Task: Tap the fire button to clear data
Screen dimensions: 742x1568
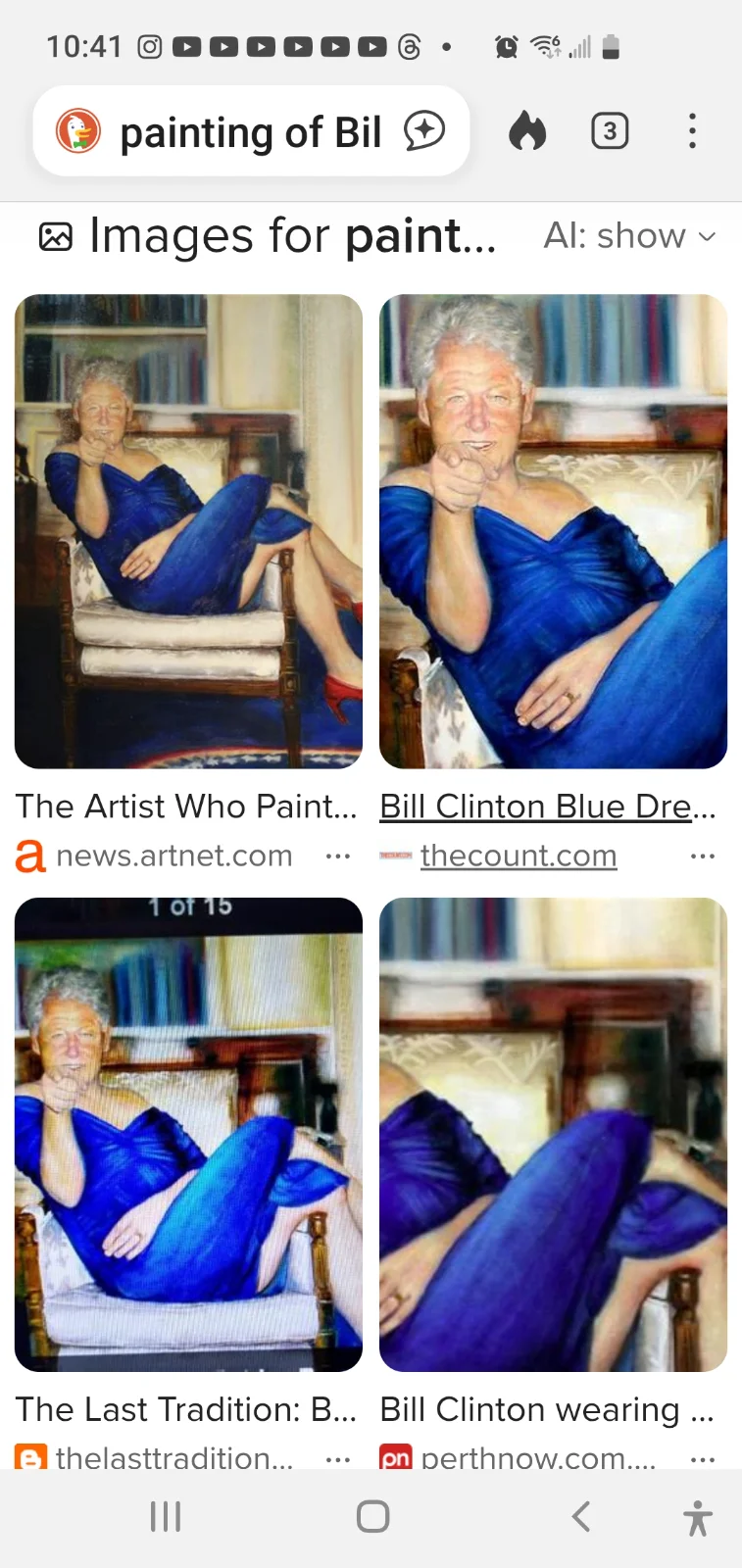Action: tap(527, 130)
